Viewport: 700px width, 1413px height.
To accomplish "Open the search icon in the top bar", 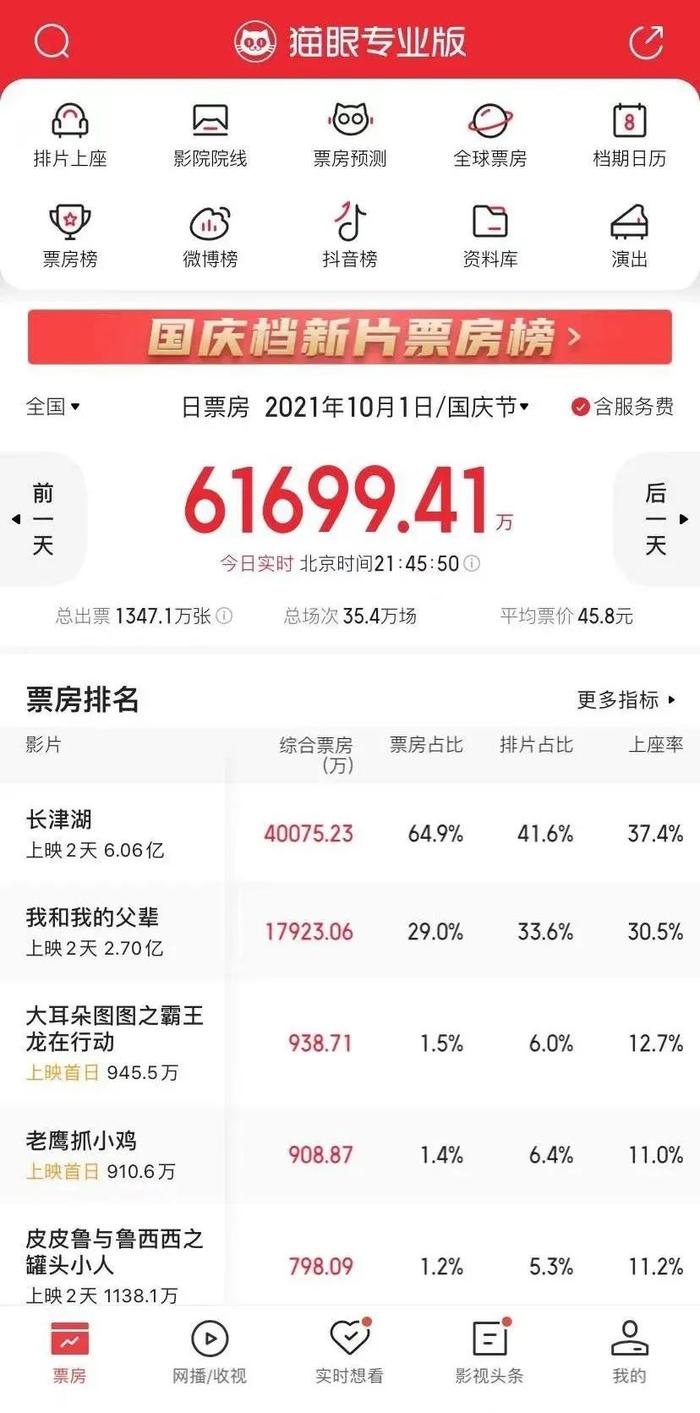I will tap(51, 42).
